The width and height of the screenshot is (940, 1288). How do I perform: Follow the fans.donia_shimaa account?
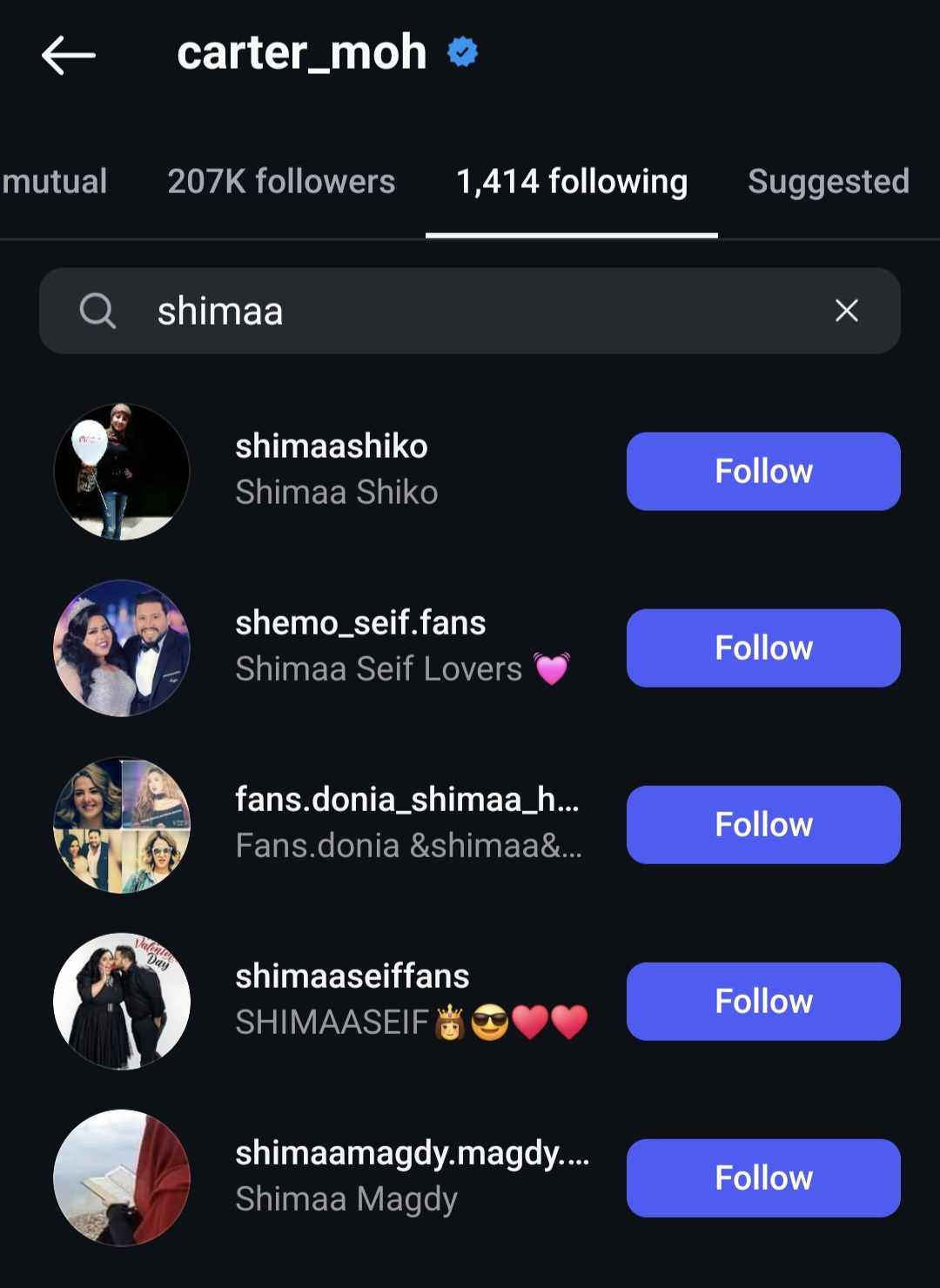click(x=763, y=825)
